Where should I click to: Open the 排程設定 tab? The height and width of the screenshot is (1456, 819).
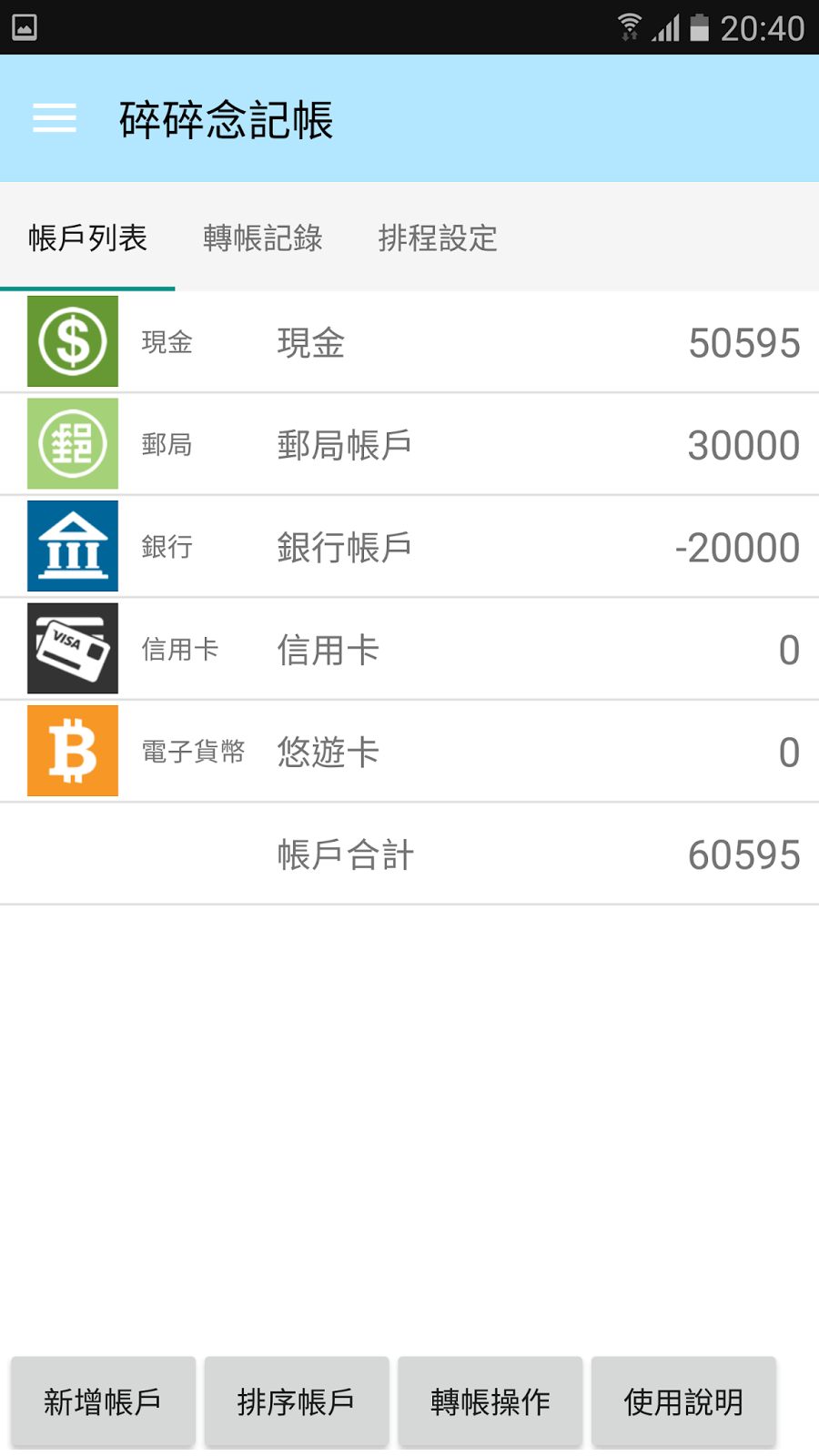438,238
